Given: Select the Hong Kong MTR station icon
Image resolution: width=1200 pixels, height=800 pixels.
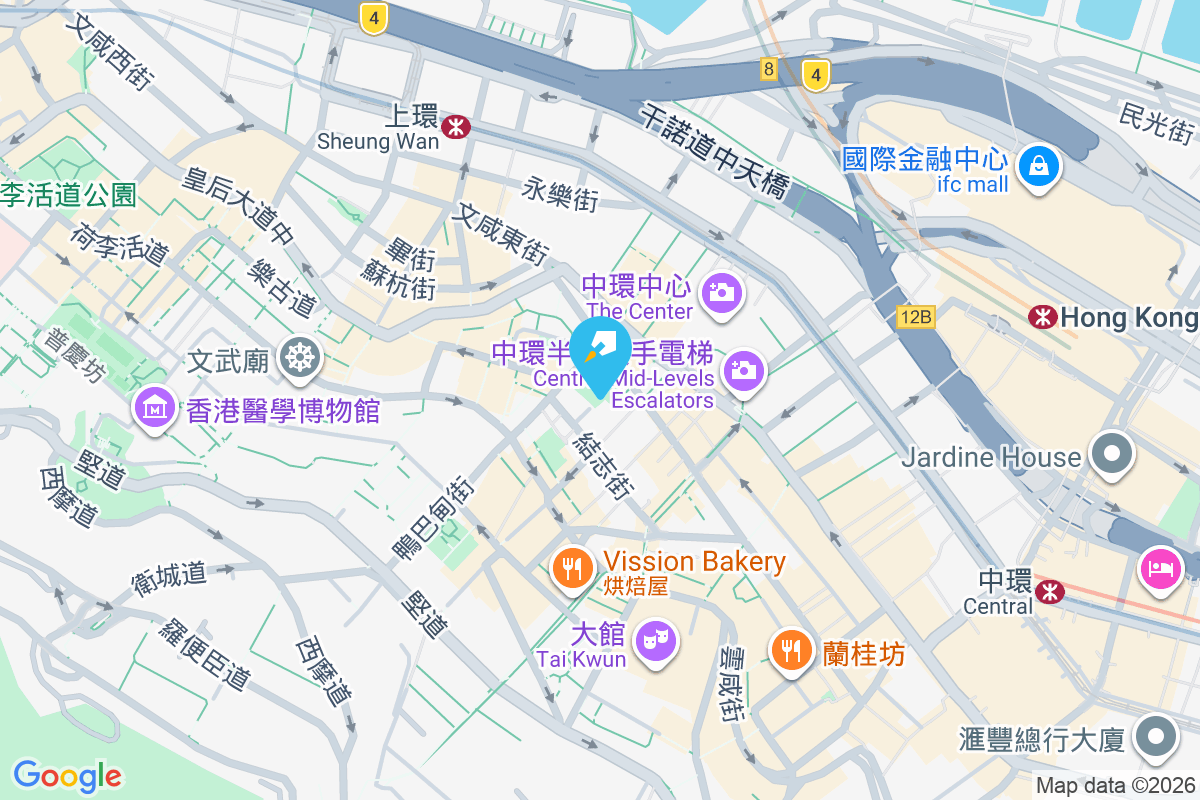Looking at the screenshot, I should click(x=1043, y=317).
